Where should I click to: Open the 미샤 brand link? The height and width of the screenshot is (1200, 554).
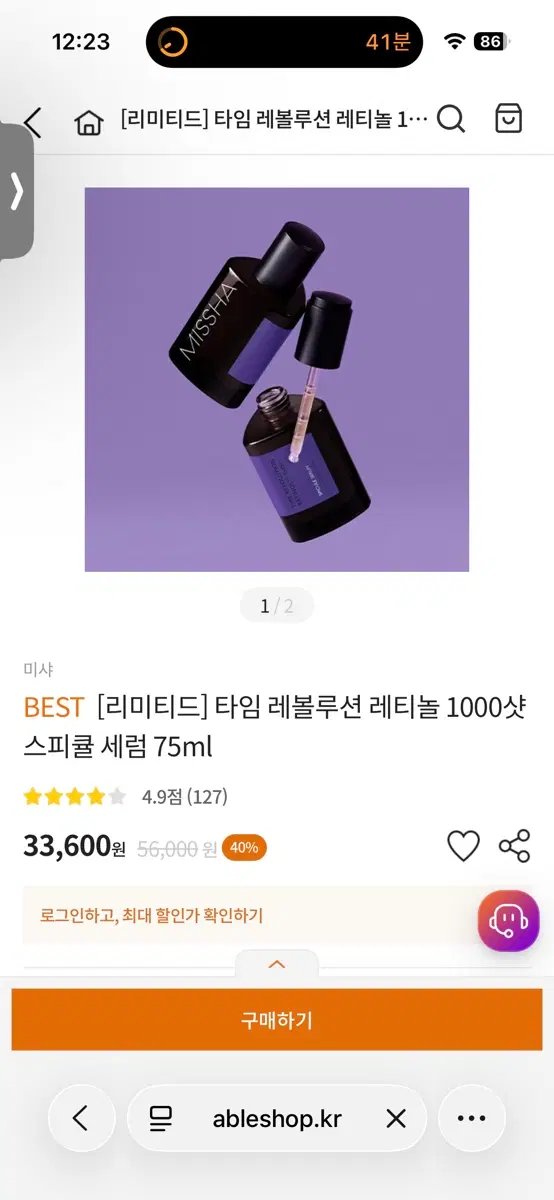[x=38, y=670]
